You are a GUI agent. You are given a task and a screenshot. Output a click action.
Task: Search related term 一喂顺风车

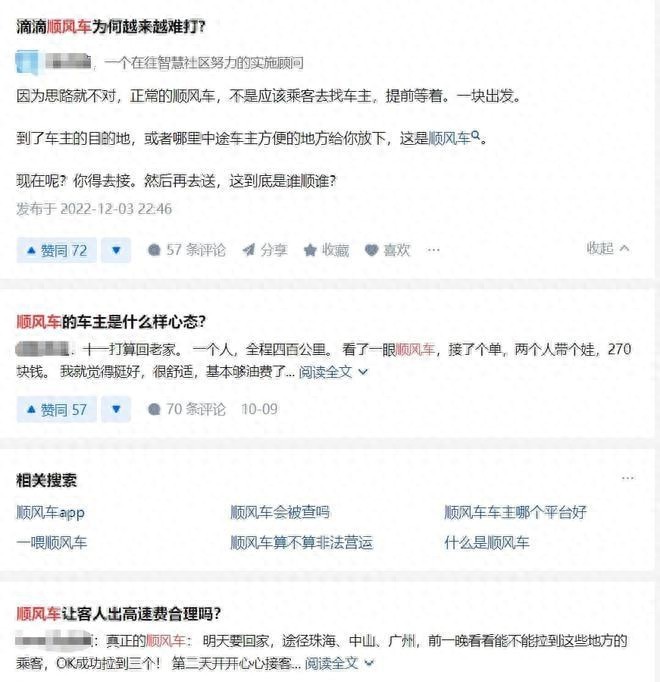point(51,542)
